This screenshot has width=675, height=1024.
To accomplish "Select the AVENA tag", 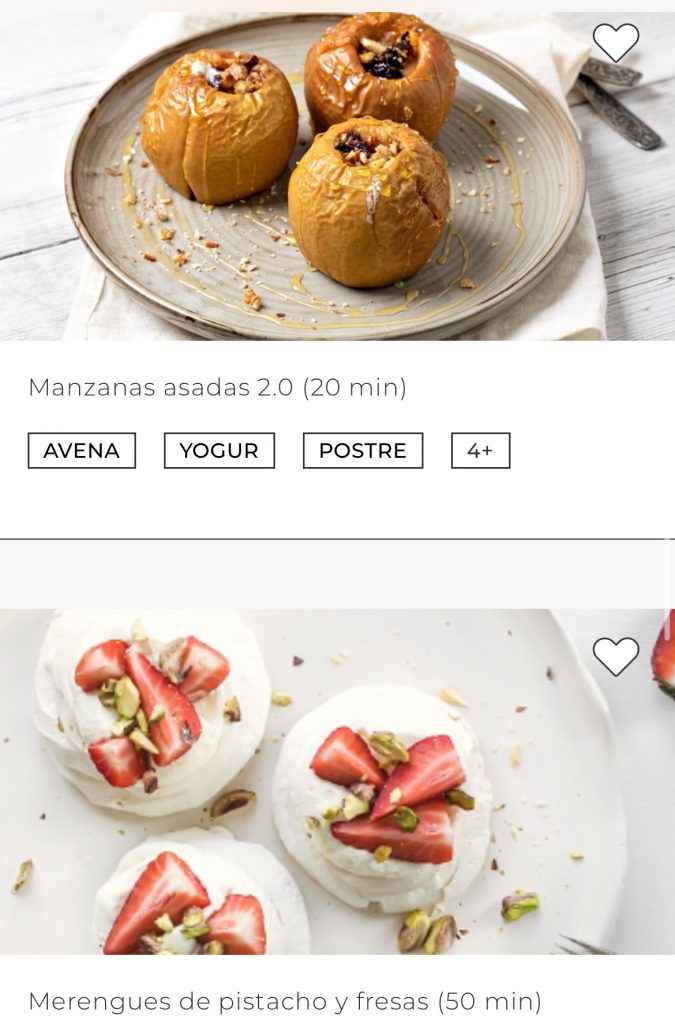I will [x=82, y=451].
